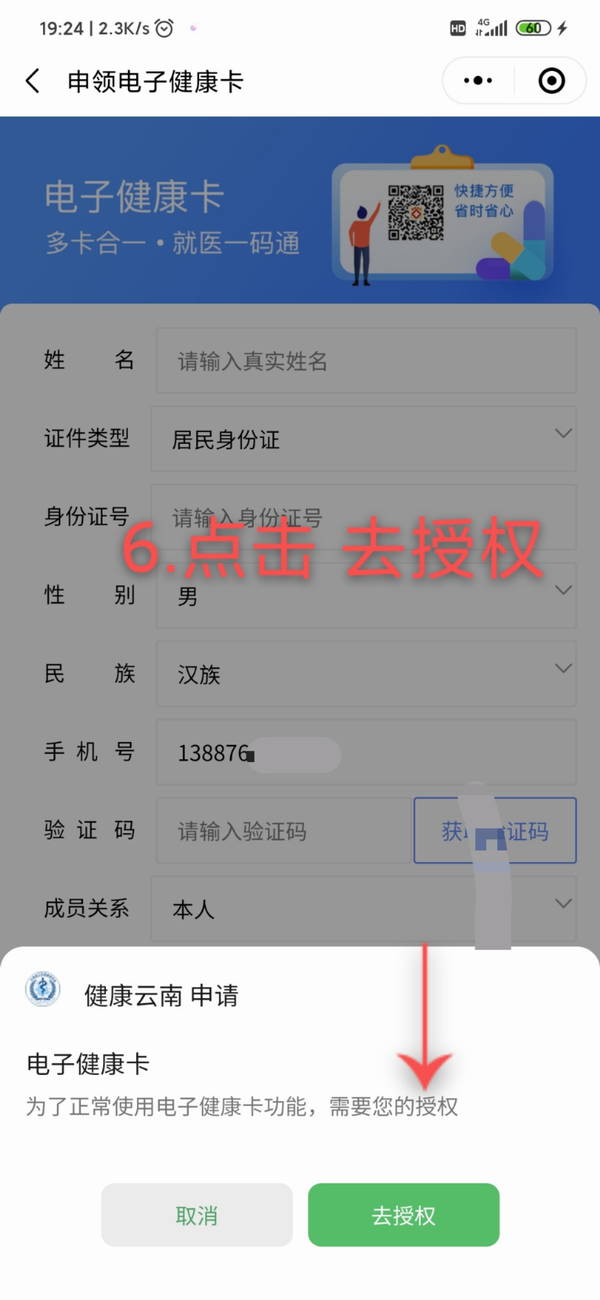Open the 性别 selector
Screen dimensions: 600x1300
tap(365, 596)
